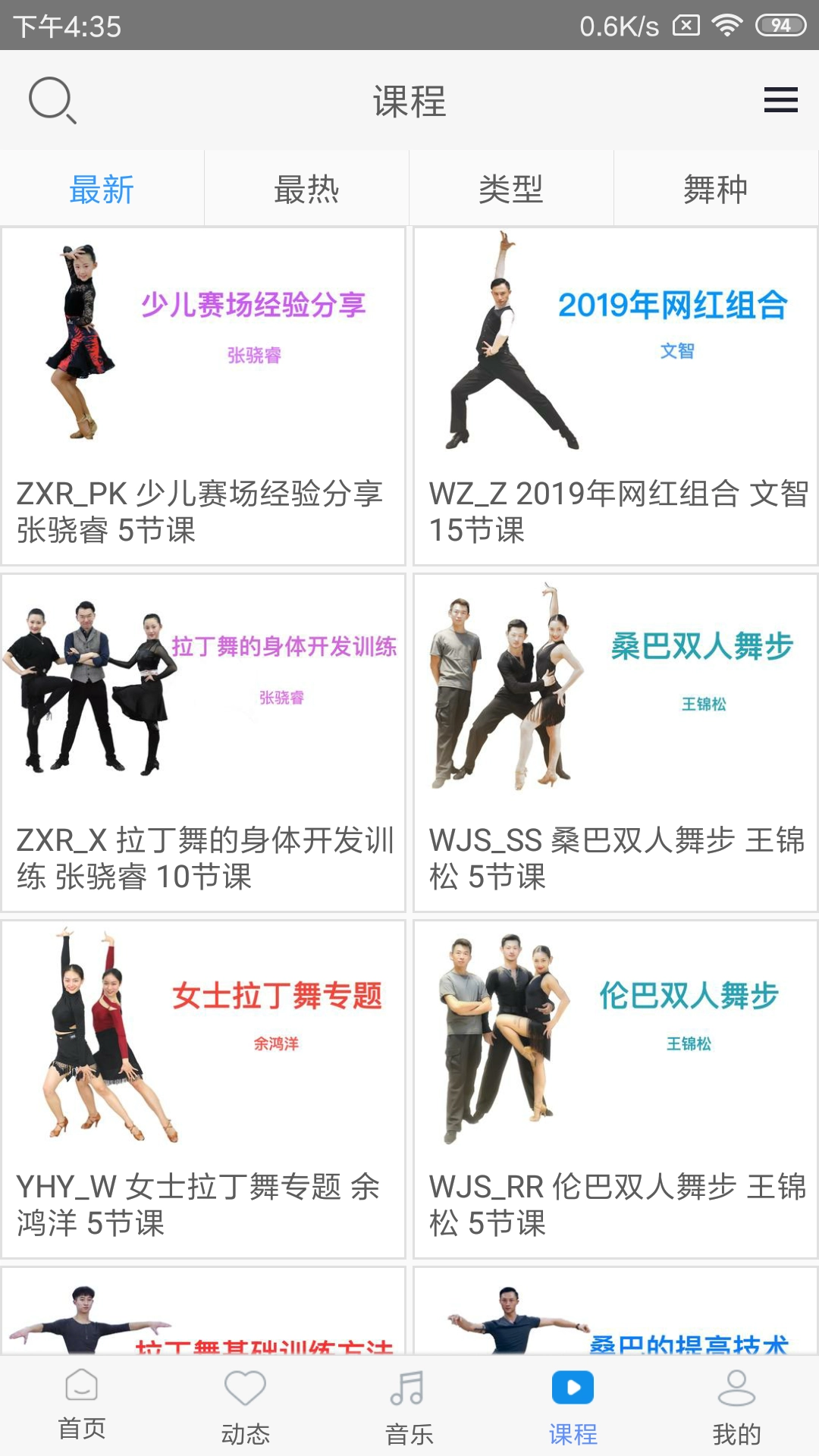Open the 伦巴双人舞步 course card

tap(615, 1089)
